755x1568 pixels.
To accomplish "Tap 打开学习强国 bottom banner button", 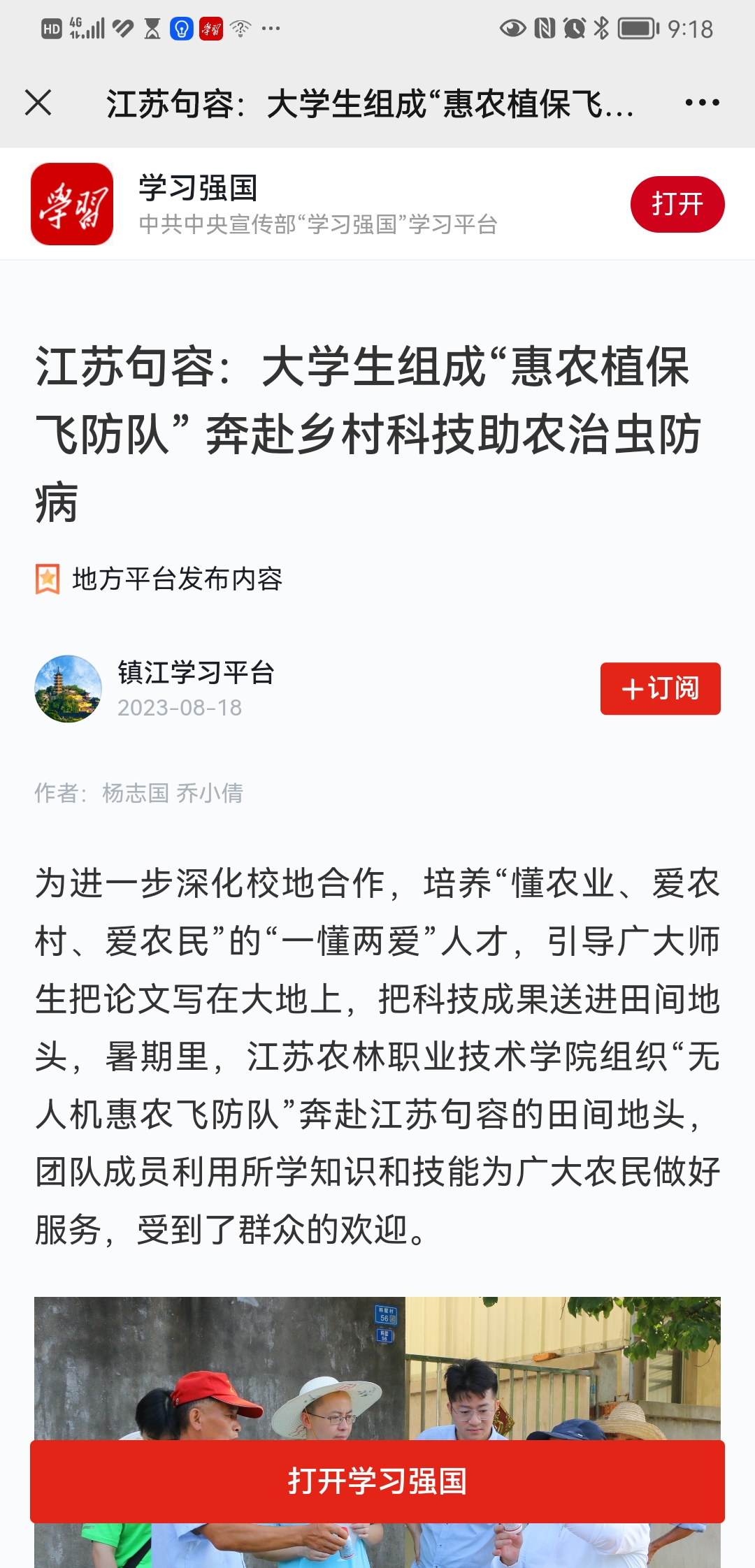I will [377, 1481].
